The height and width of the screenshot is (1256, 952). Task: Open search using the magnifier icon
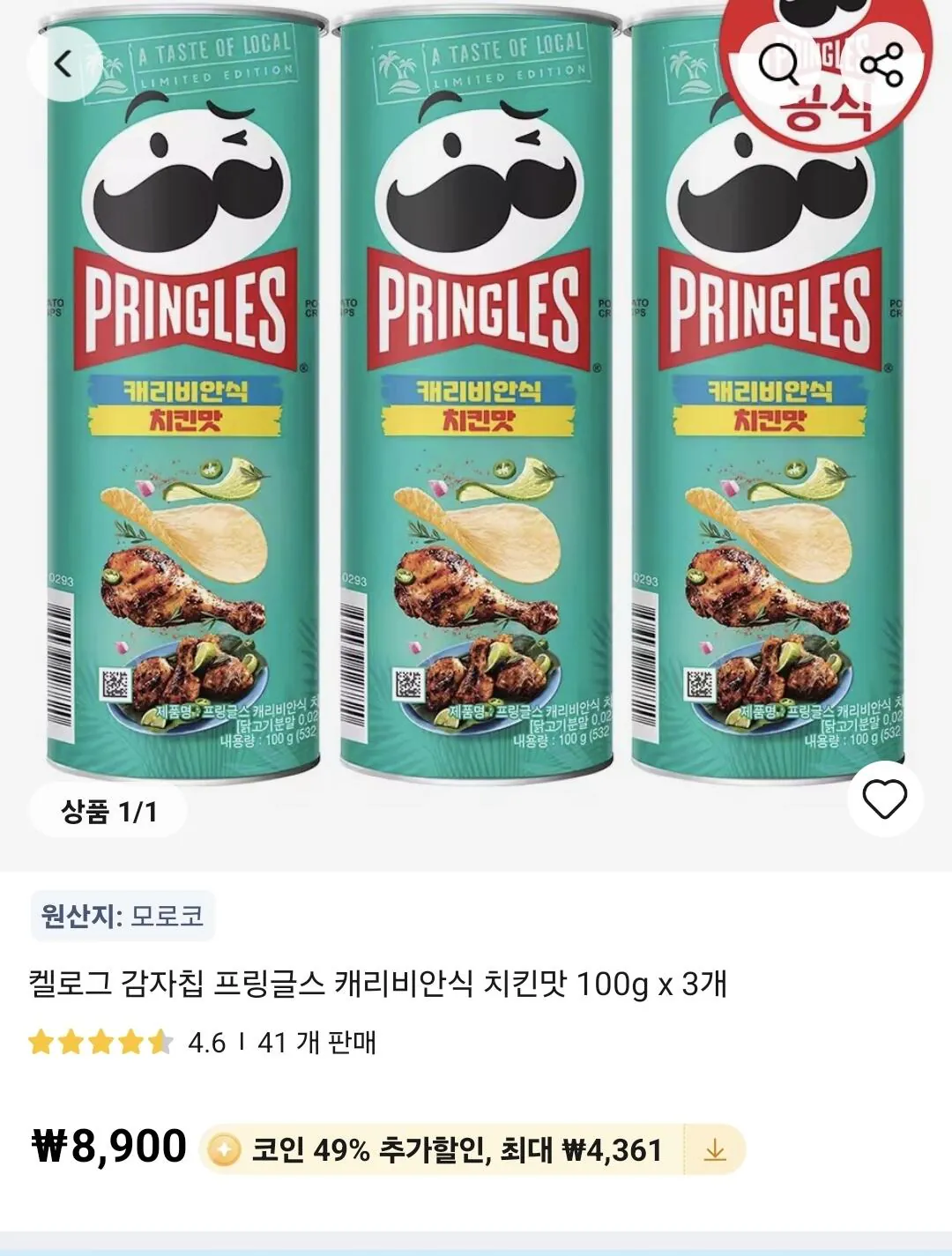point(779,63)
